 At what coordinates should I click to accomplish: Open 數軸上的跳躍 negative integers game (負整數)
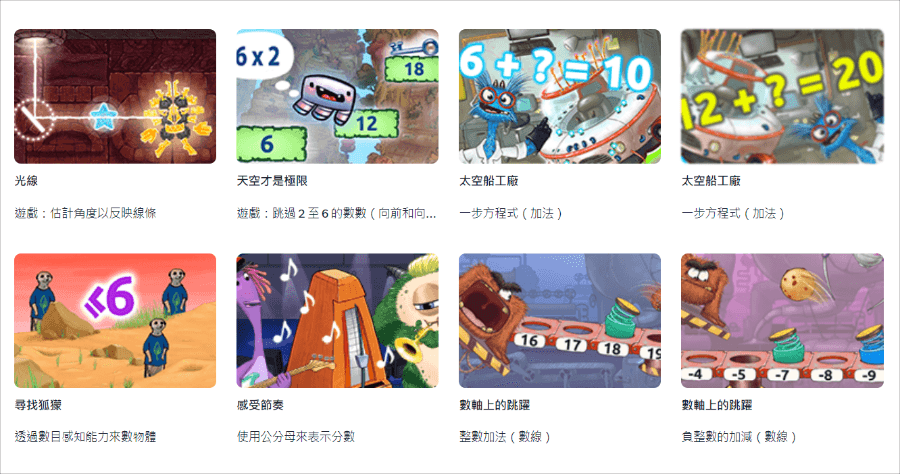[x=782, y=320]
